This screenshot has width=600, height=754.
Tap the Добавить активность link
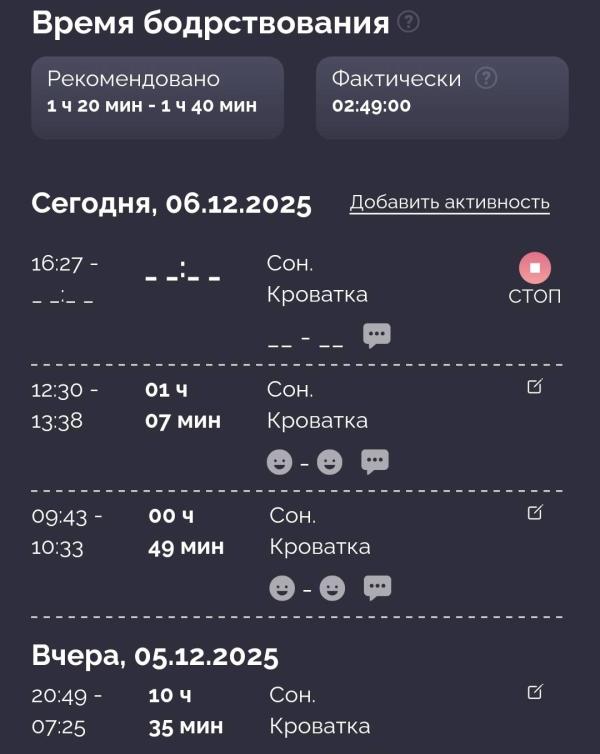click(x=449, y=203)
